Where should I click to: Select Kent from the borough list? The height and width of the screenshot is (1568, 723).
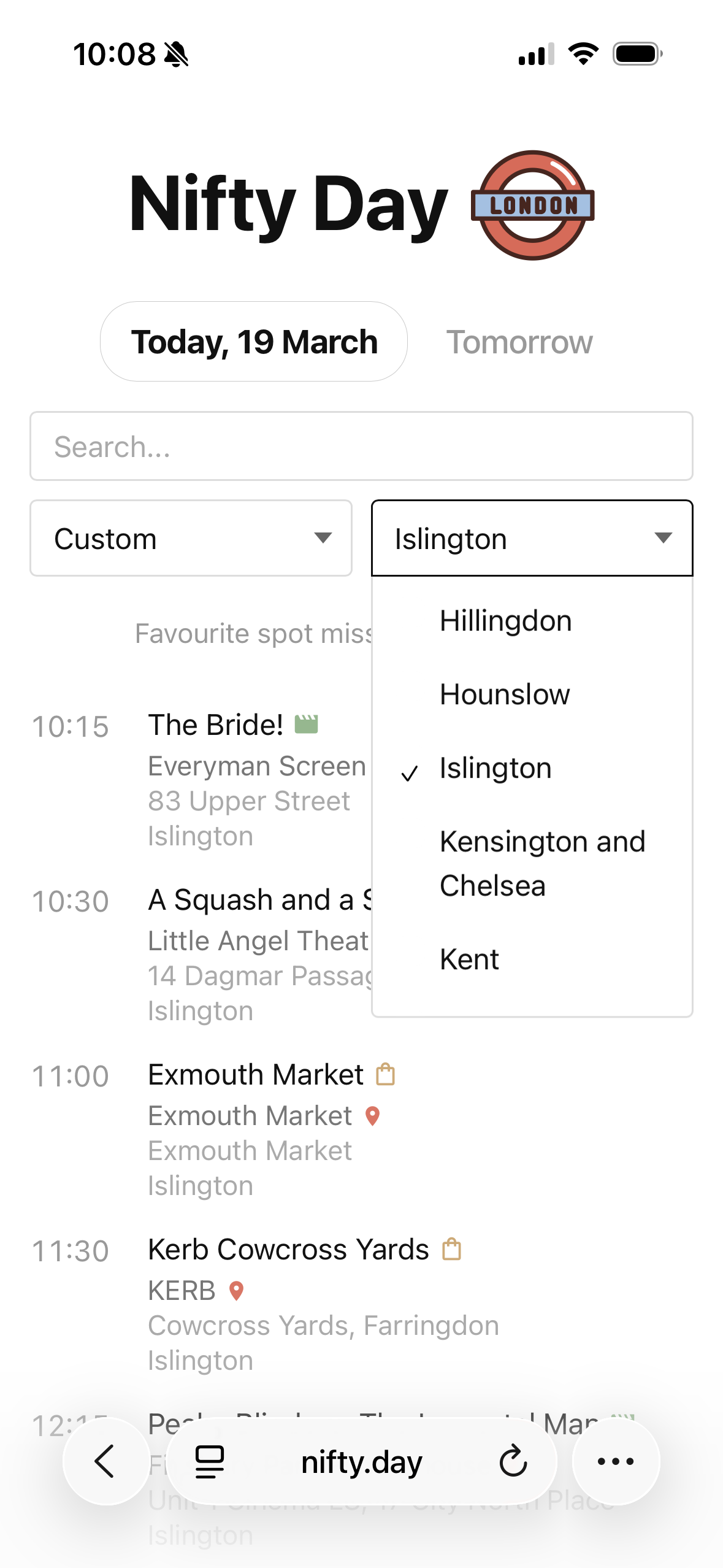click(469, 959)
